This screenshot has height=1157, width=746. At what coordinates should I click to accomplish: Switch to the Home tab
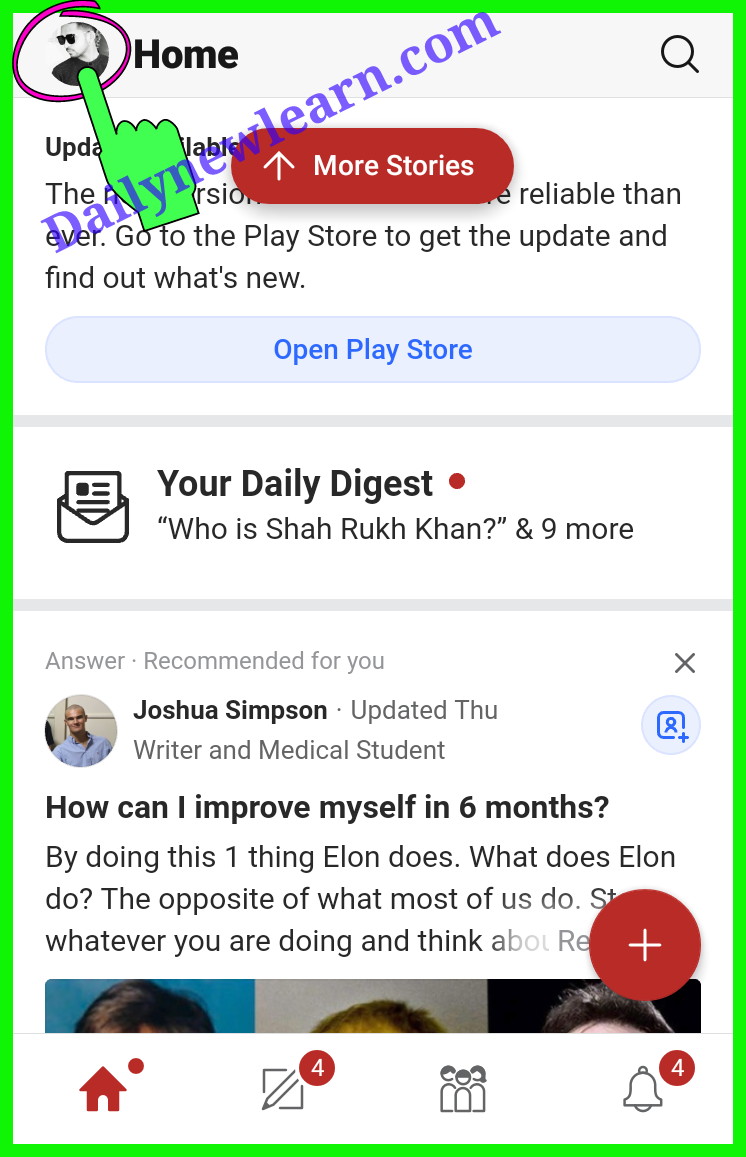(x=104, y=1089)
